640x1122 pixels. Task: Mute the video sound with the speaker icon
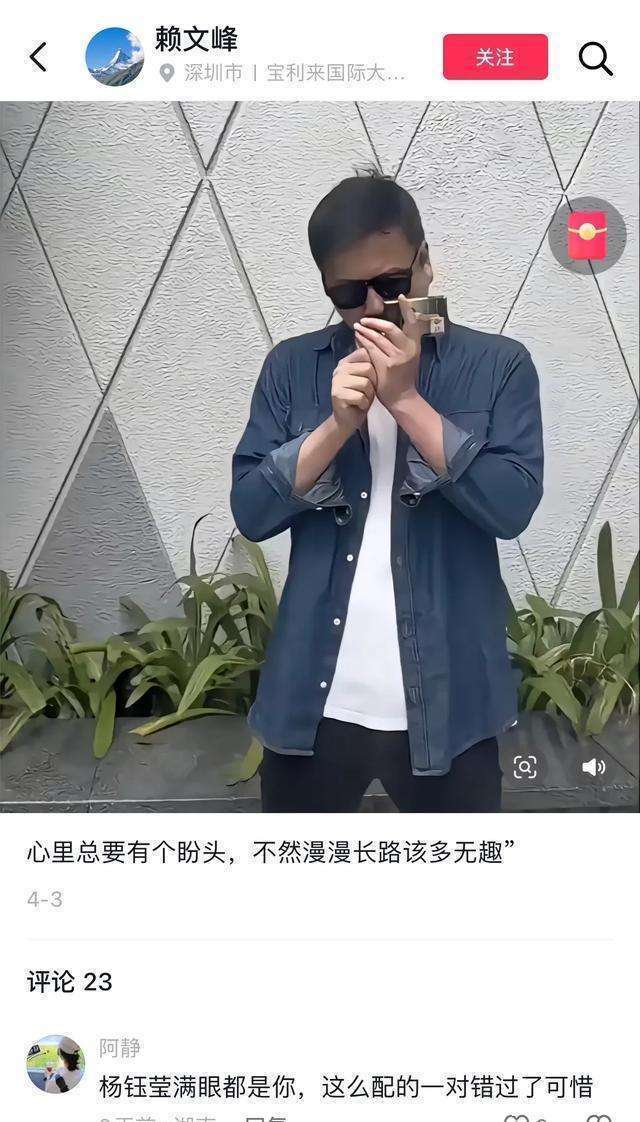593,767
